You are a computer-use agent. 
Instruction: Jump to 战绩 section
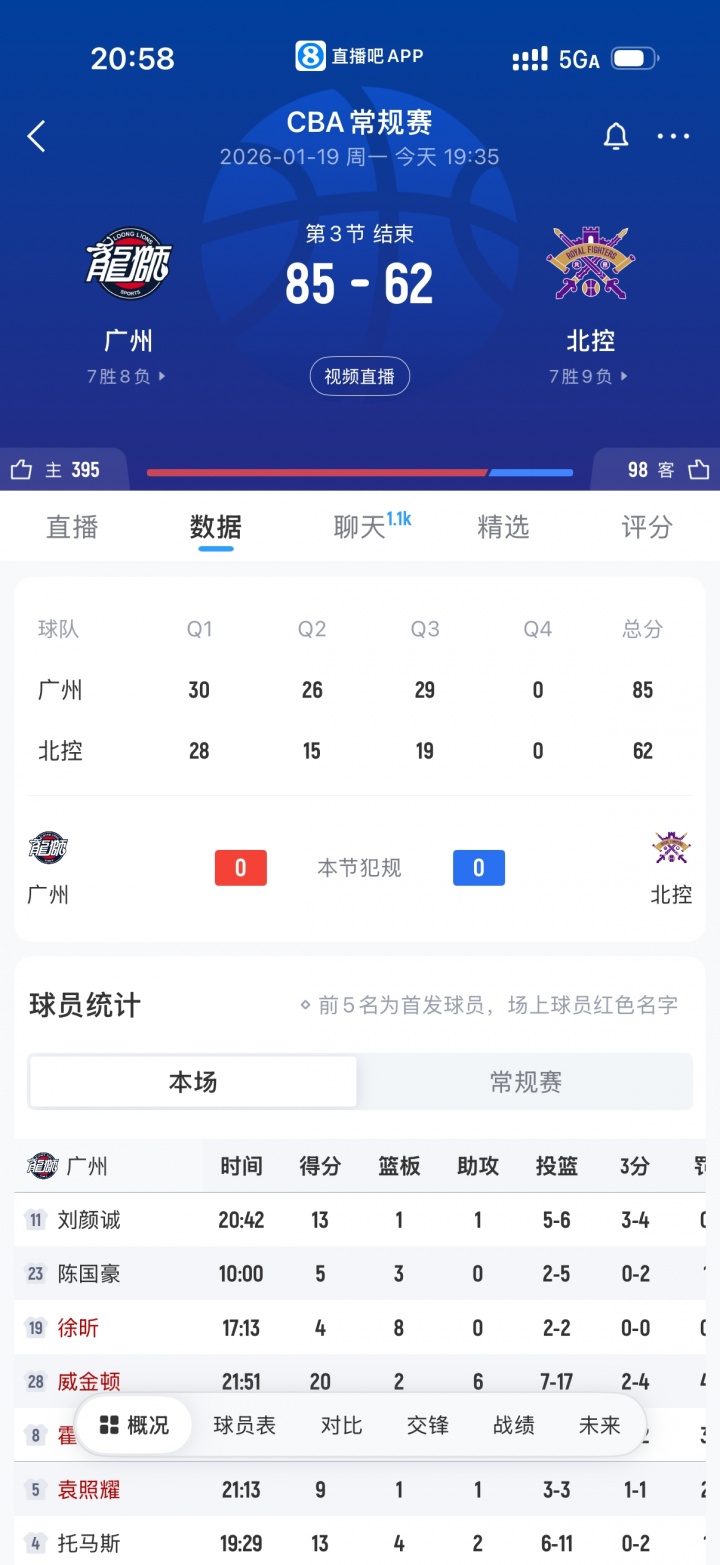514,1425
